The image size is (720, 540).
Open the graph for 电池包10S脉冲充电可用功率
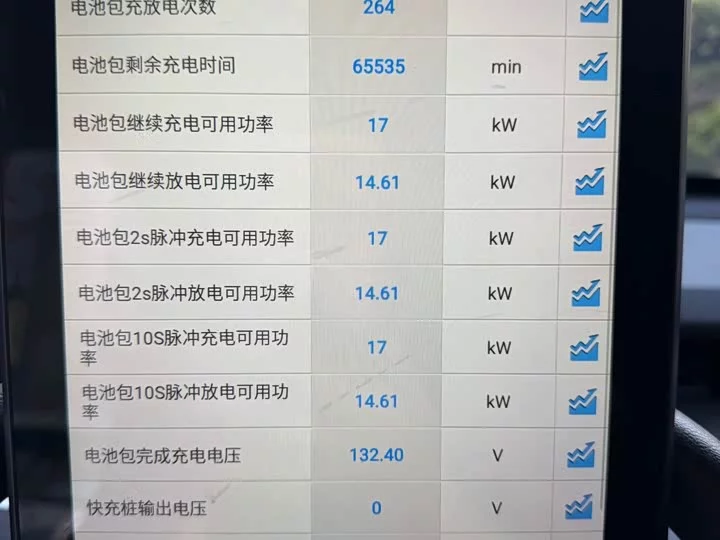584,348
